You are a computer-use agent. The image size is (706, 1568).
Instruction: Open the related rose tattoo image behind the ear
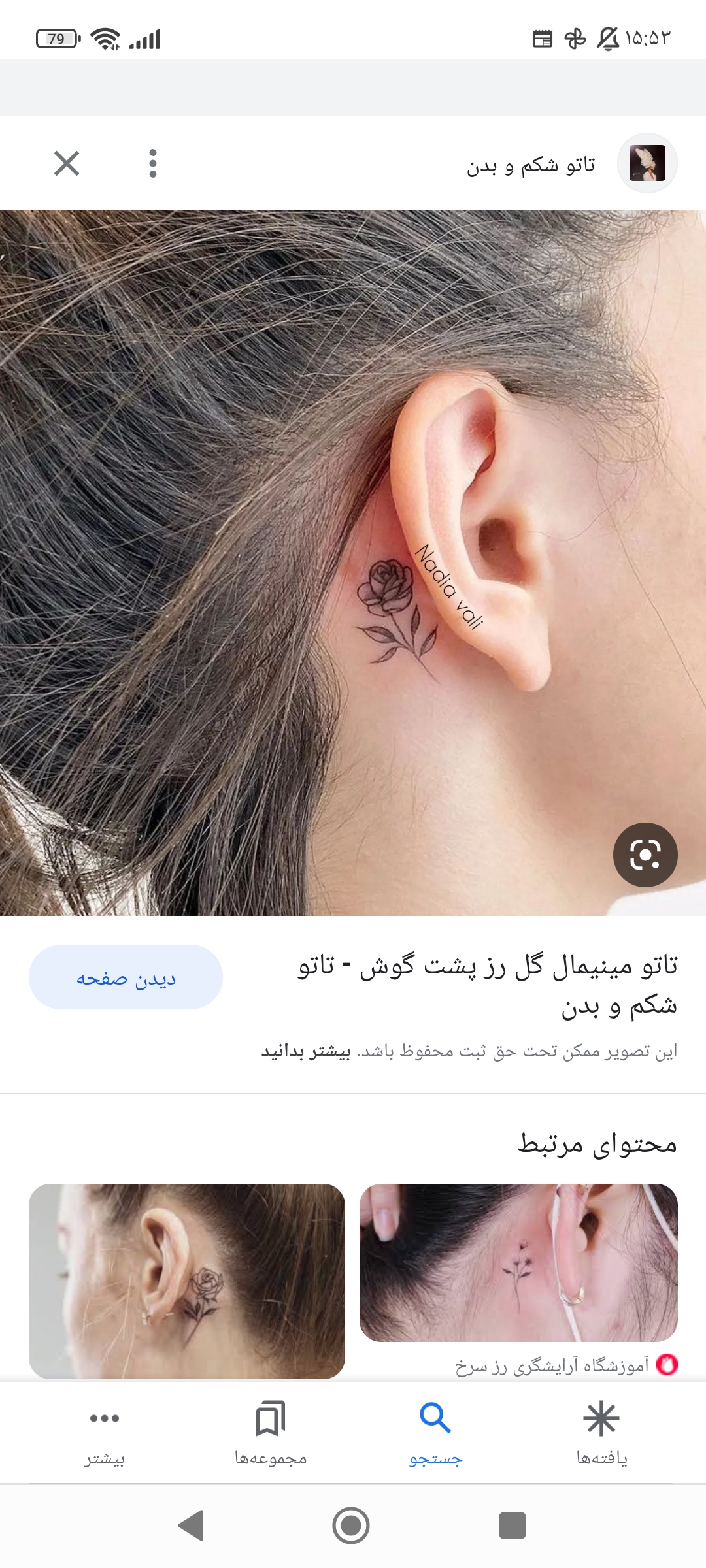coord(187,1281)
